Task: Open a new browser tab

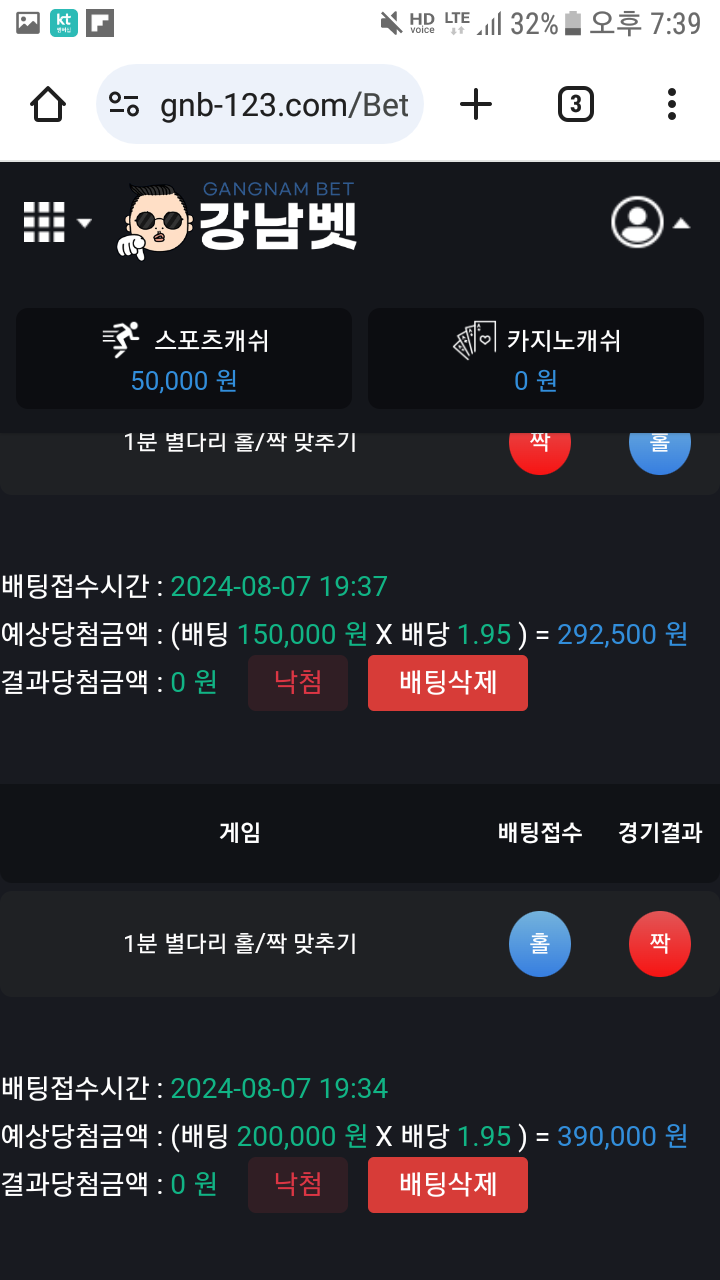Action: (x=476, y=104)
